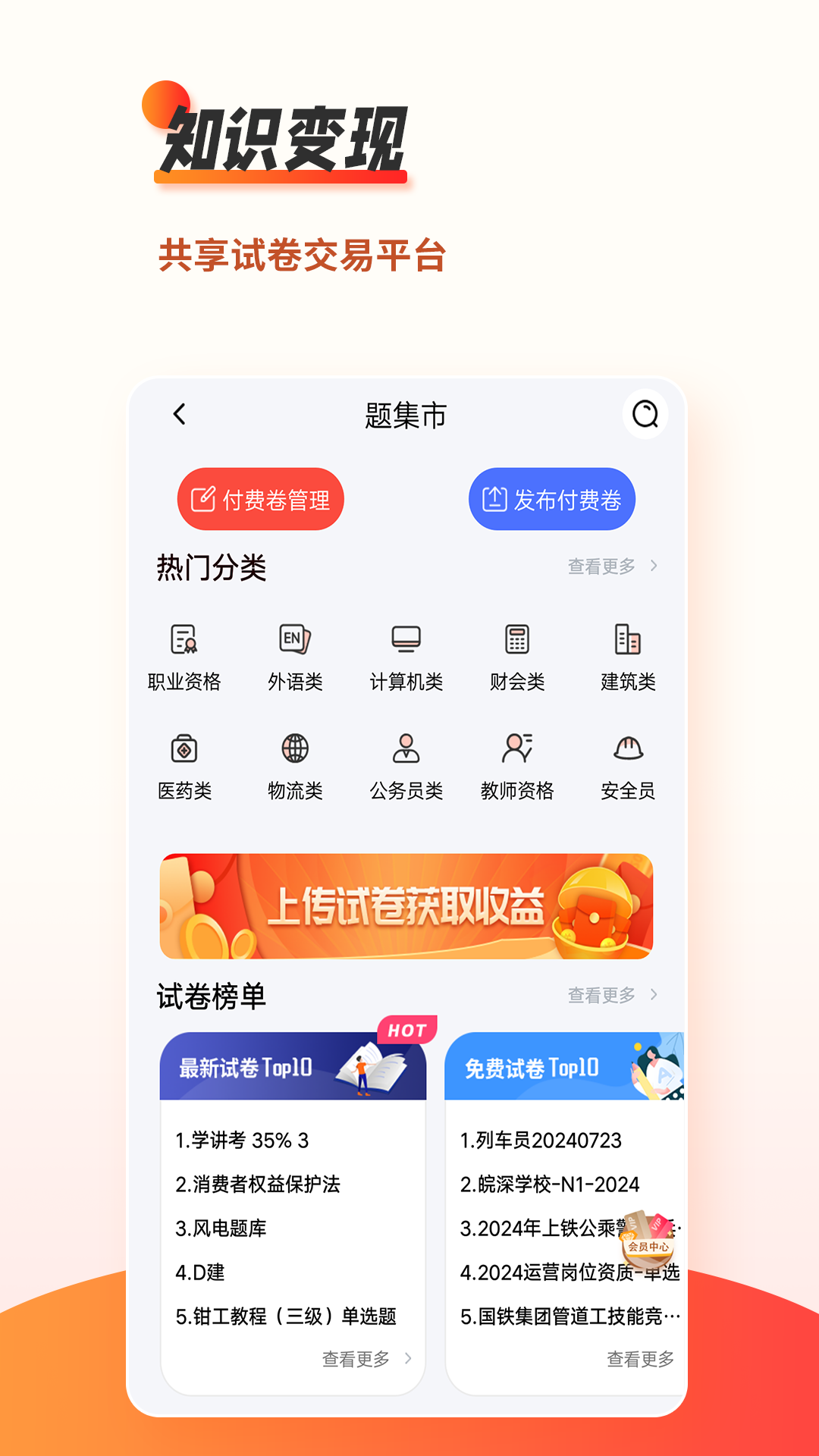Click the 发布付费卷 publish button
Viewport: 819px width, 1456px height.
(552, 499)
